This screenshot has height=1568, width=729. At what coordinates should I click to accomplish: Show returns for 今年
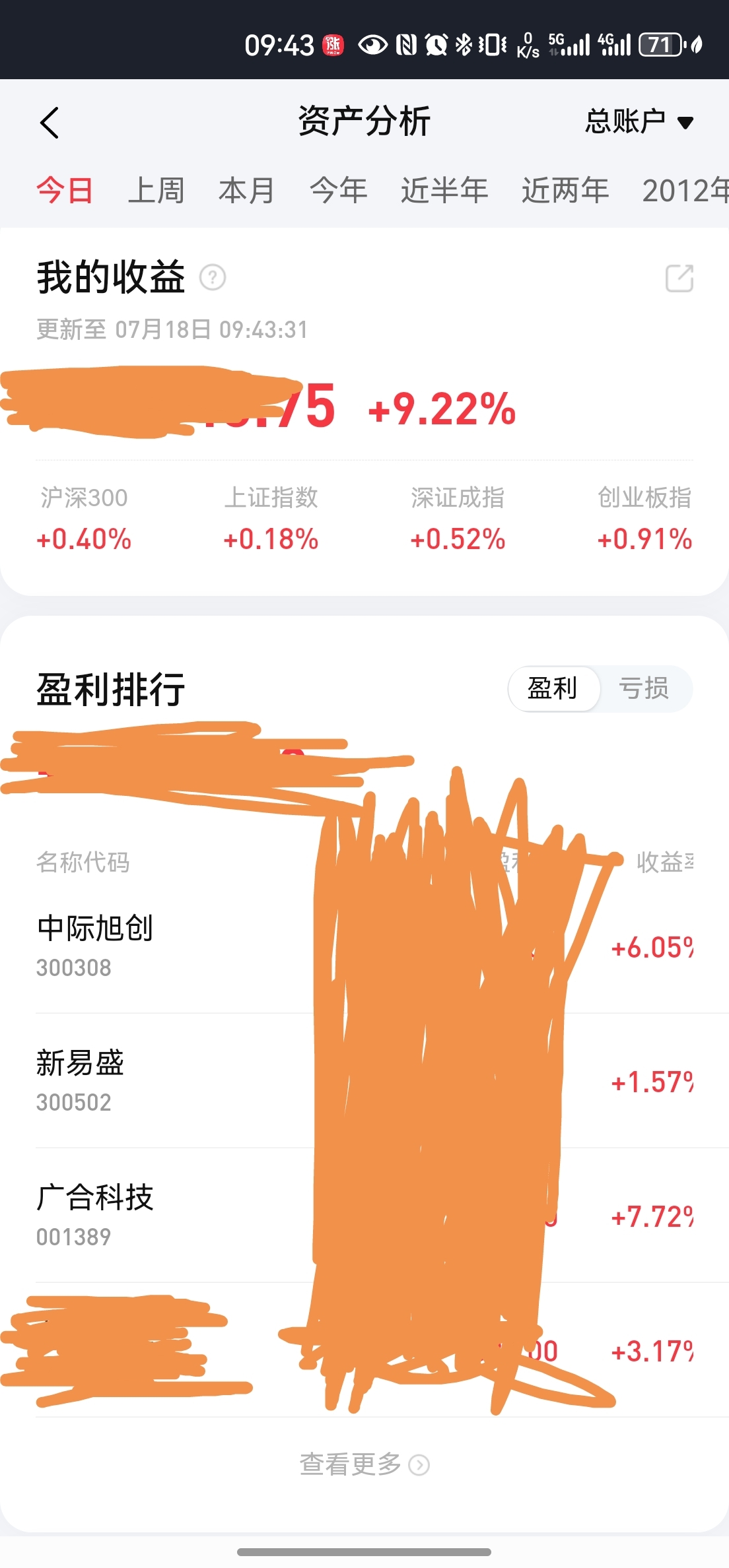point(338,191)
